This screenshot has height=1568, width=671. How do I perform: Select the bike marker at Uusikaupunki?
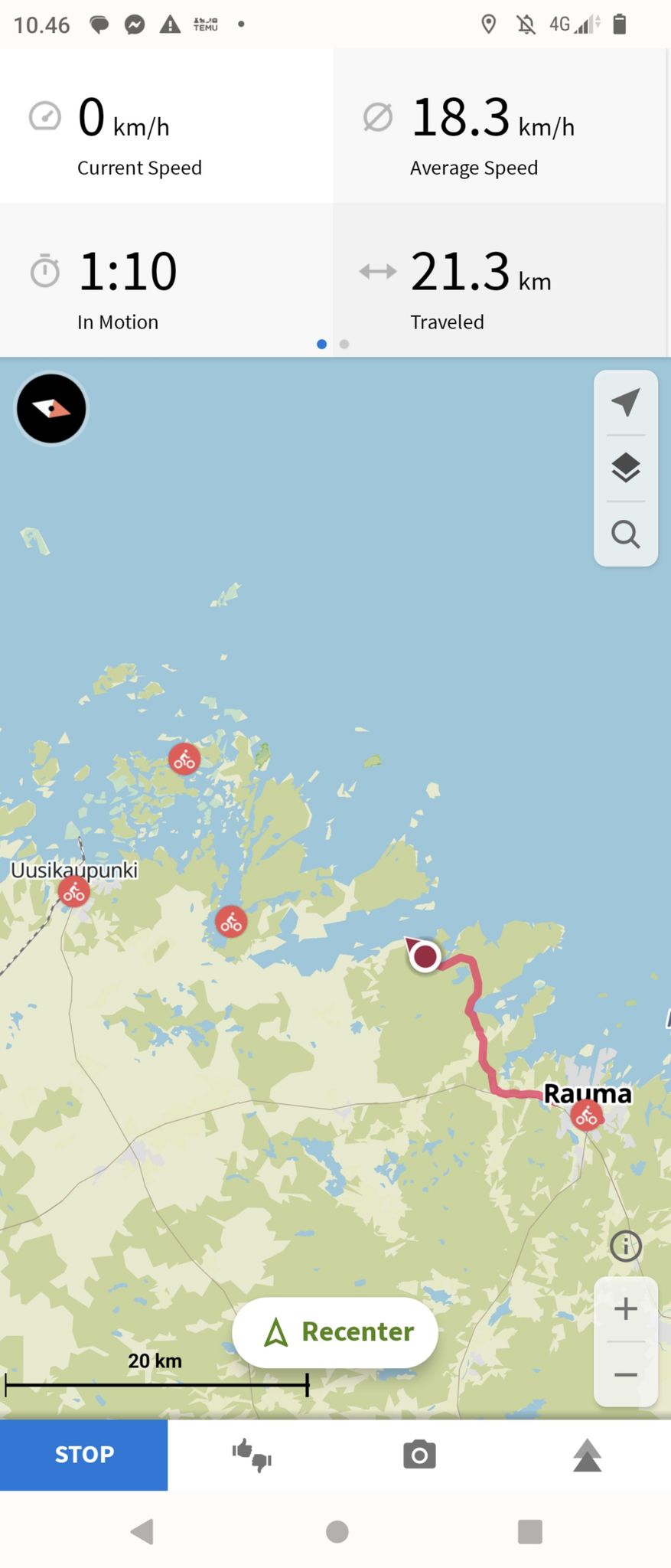74,892
